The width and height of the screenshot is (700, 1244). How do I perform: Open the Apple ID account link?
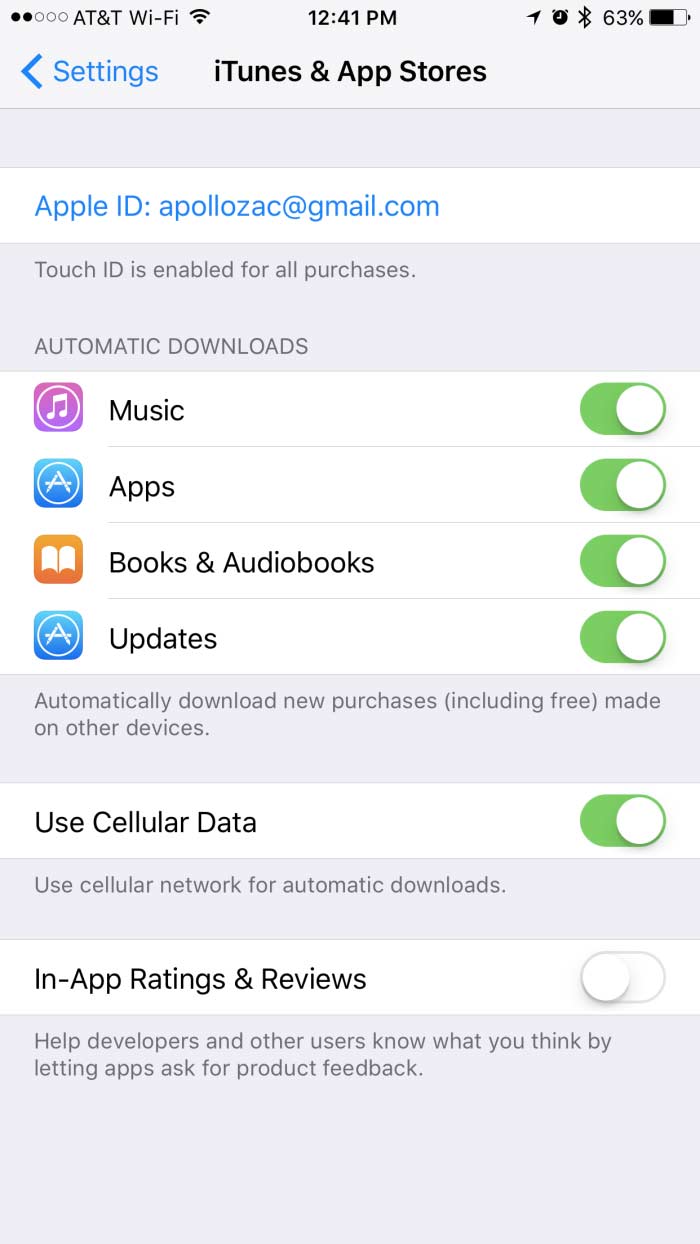(237, 206)
